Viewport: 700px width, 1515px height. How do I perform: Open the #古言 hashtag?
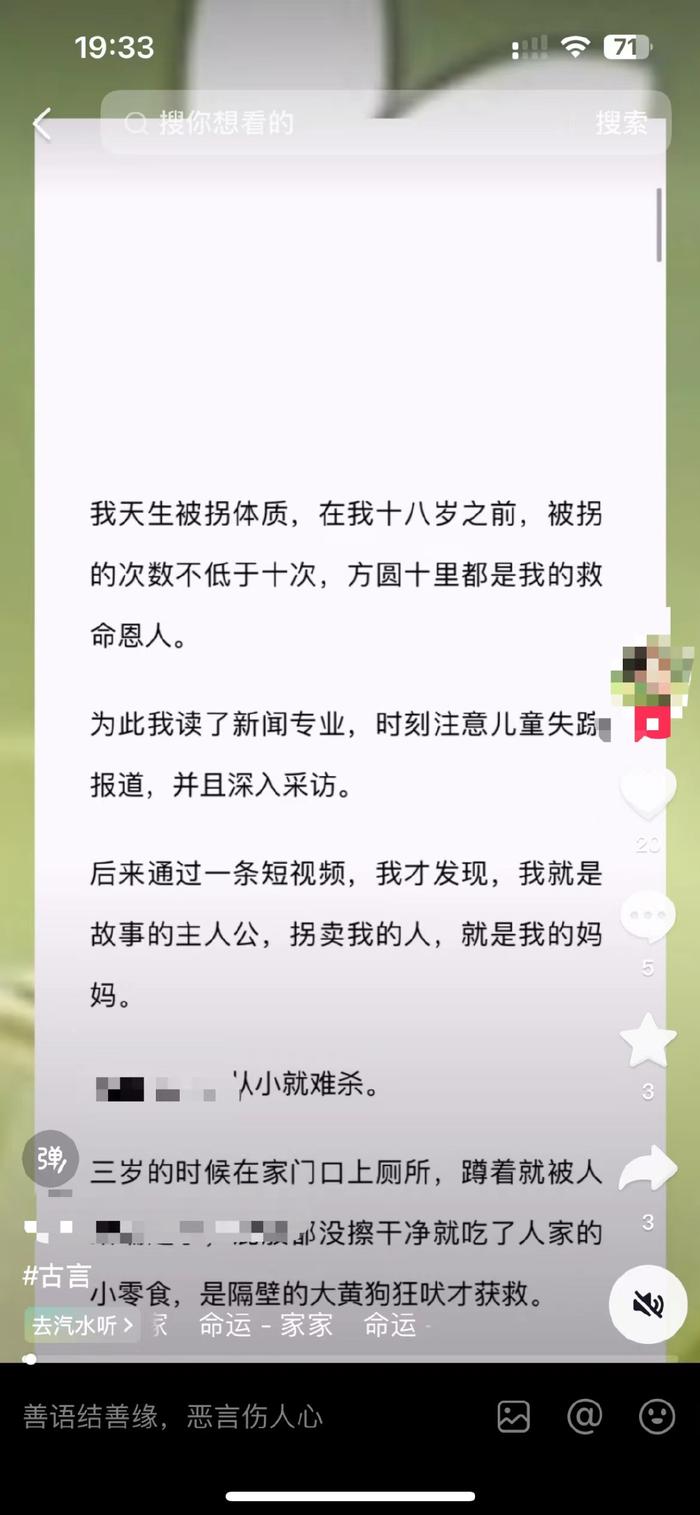tap(57, 1275)
